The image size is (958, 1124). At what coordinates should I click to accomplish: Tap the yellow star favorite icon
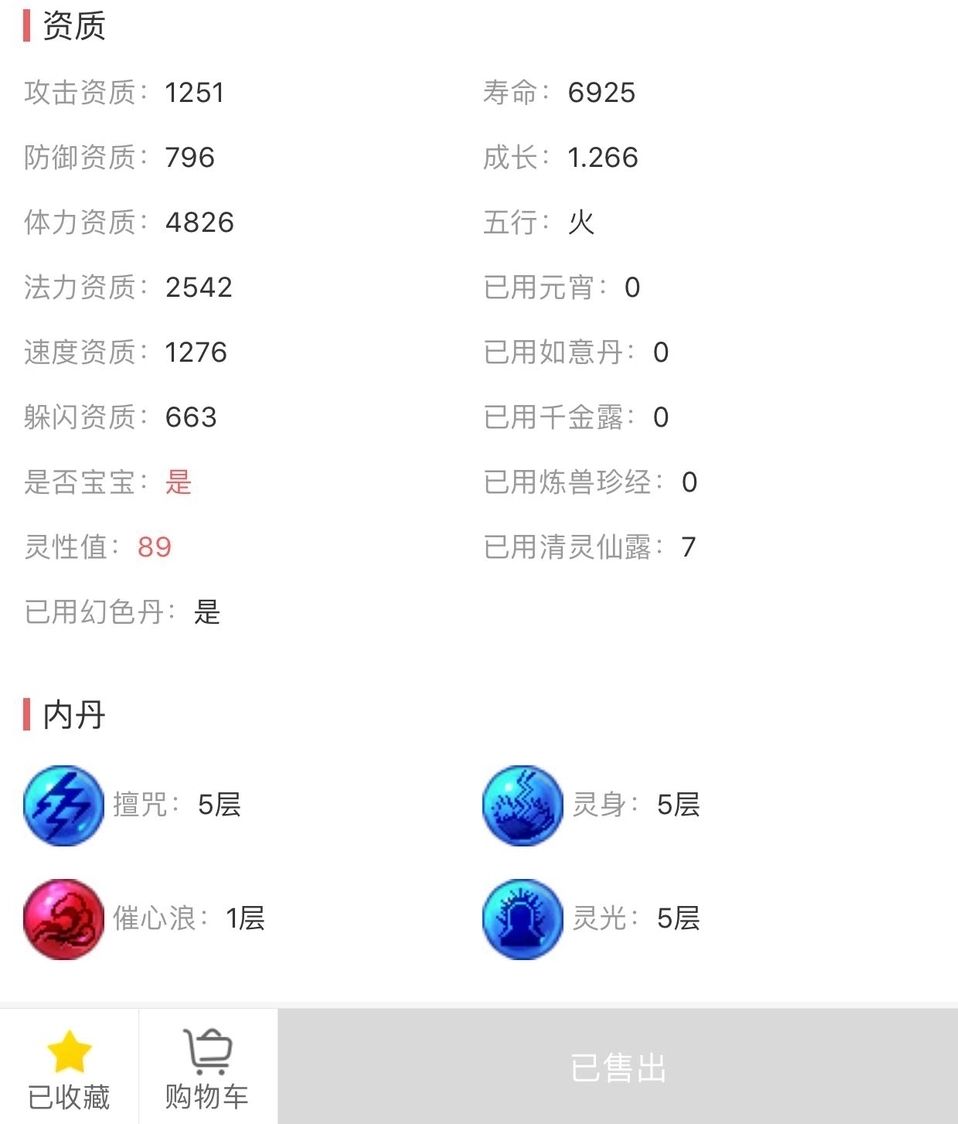pyautogui.click(x=68, y=1050)
